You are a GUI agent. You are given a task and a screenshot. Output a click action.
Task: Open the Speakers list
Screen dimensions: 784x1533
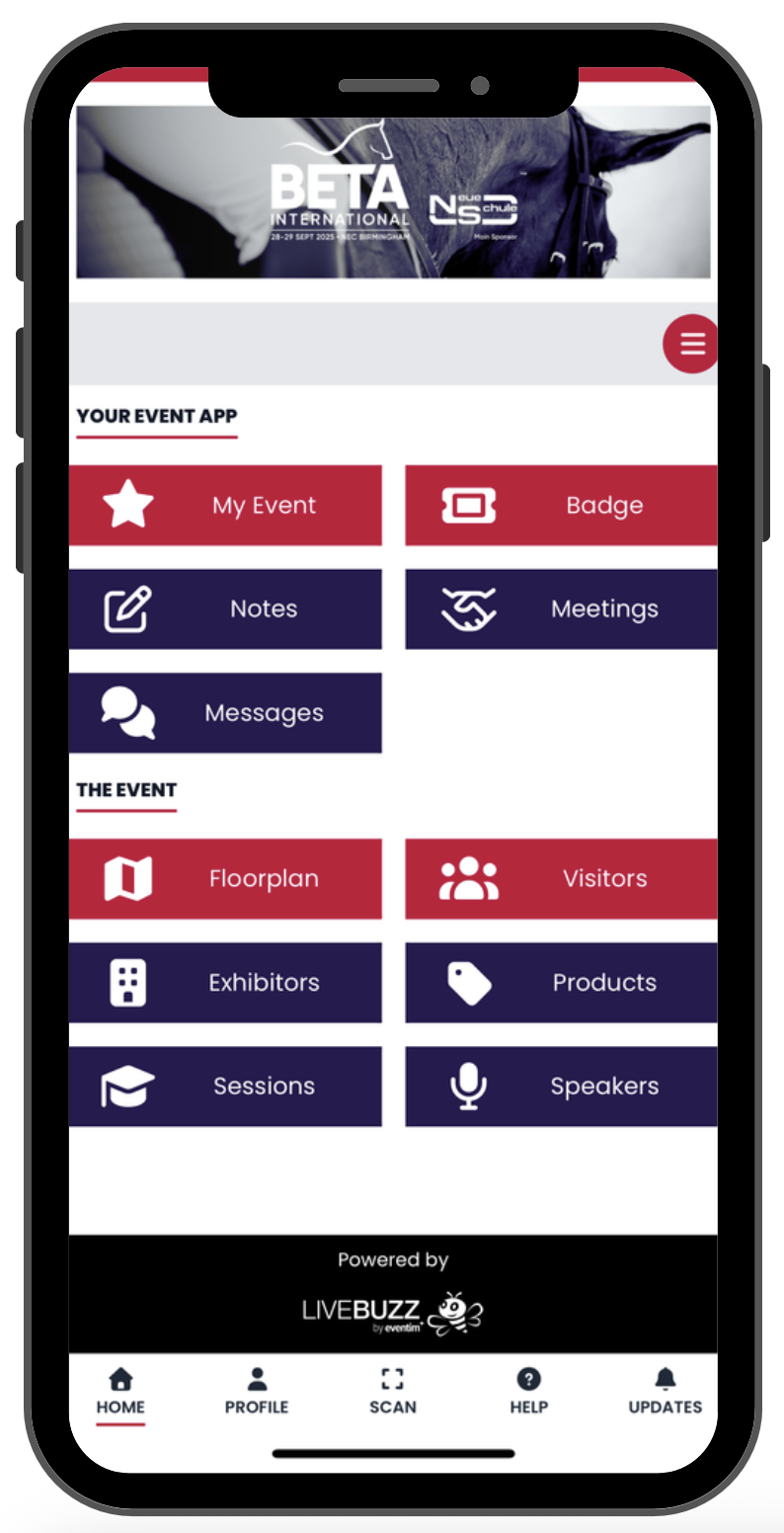coord(561,1086)
